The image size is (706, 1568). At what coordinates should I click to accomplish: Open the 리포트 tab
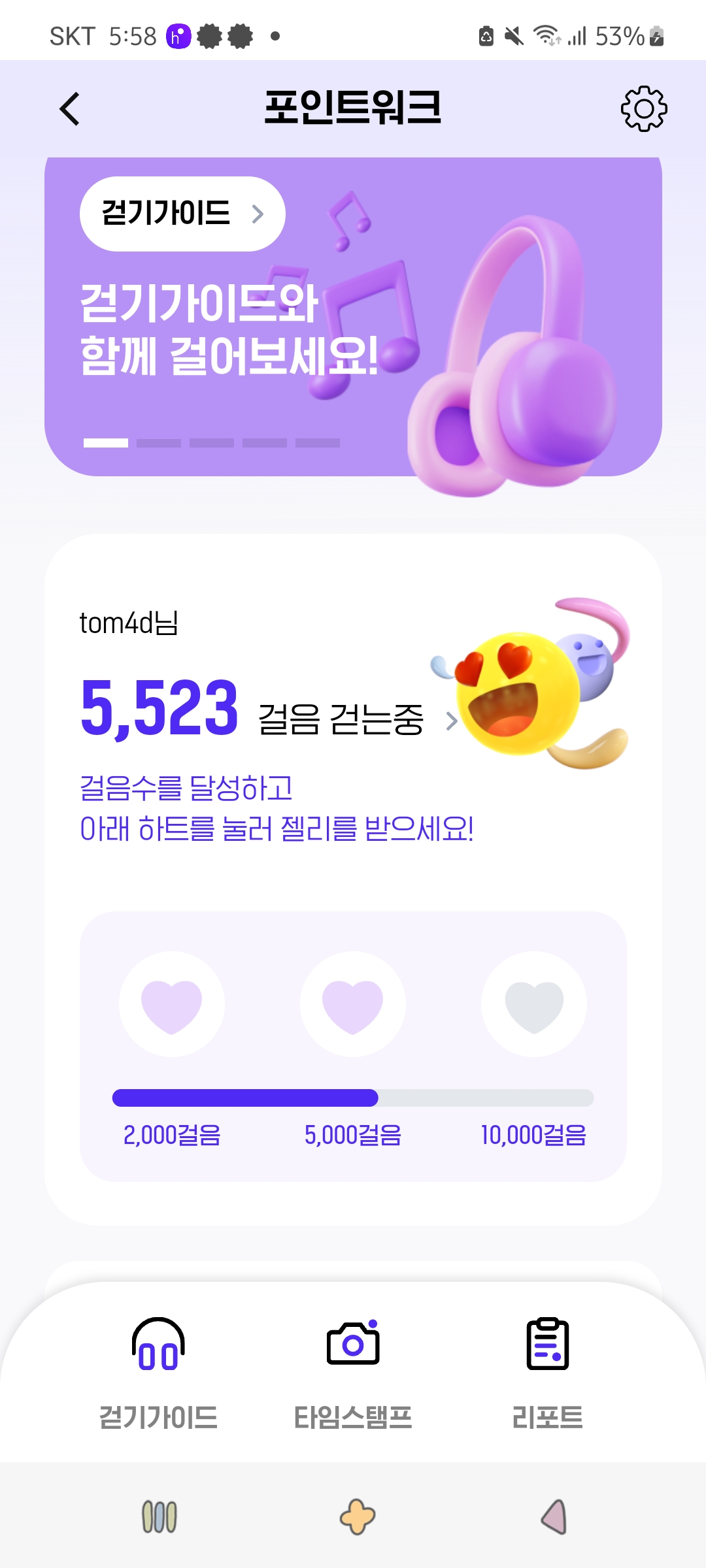pyautogui.click(x=548, y=1373)
